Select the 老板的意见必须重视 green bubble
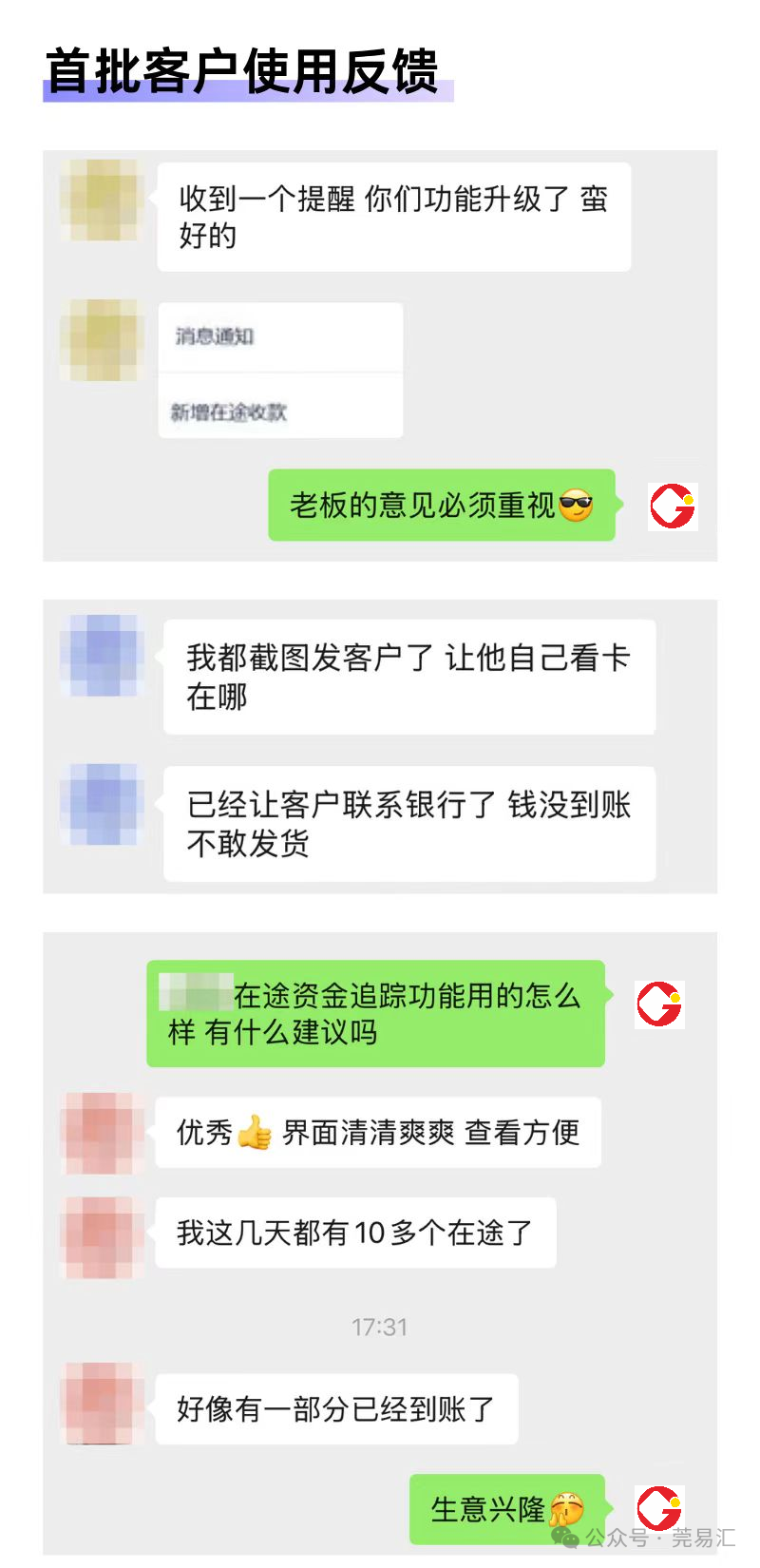Viewport: 760px width, 1568px height. [x=442, y=506]
